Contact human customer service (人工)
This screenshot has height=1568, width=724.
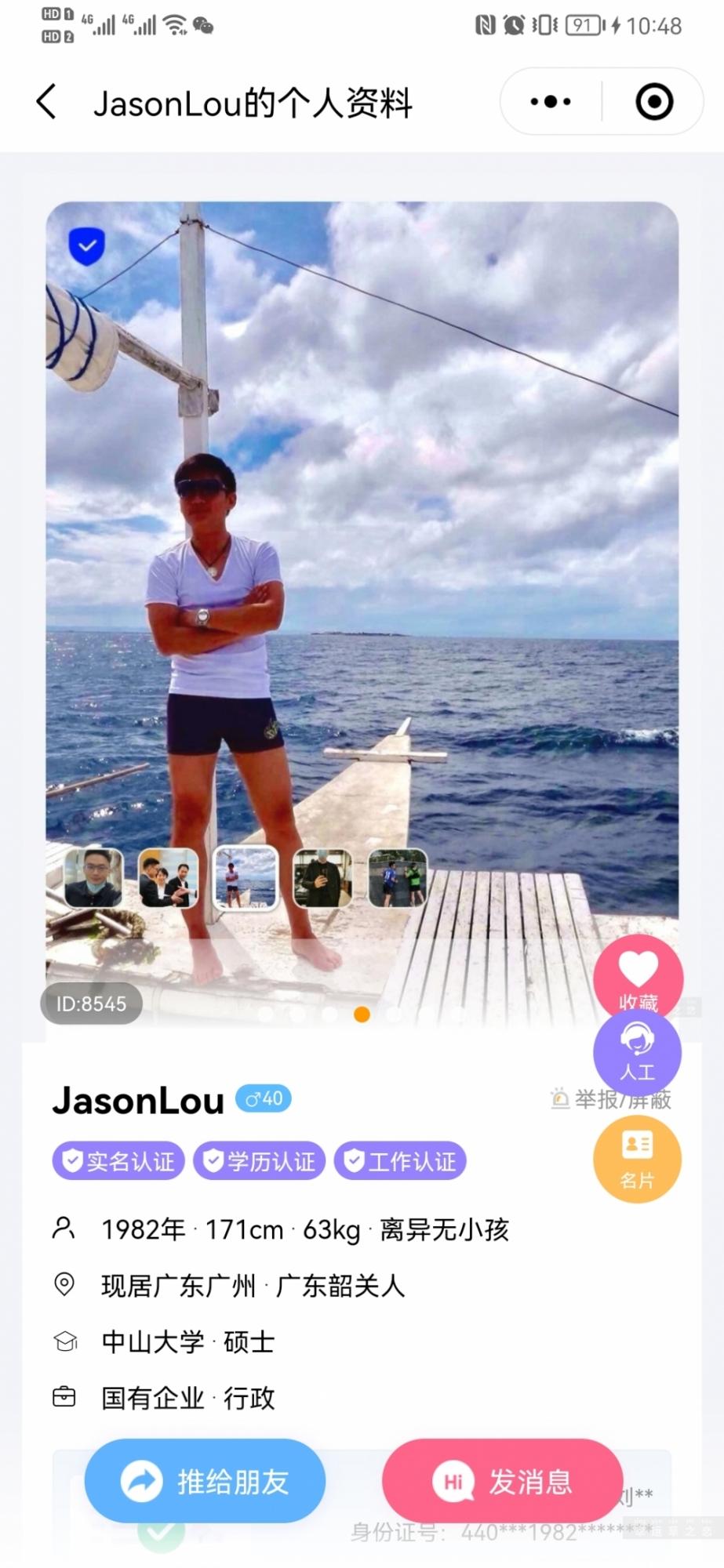[x=637, y=1051]
